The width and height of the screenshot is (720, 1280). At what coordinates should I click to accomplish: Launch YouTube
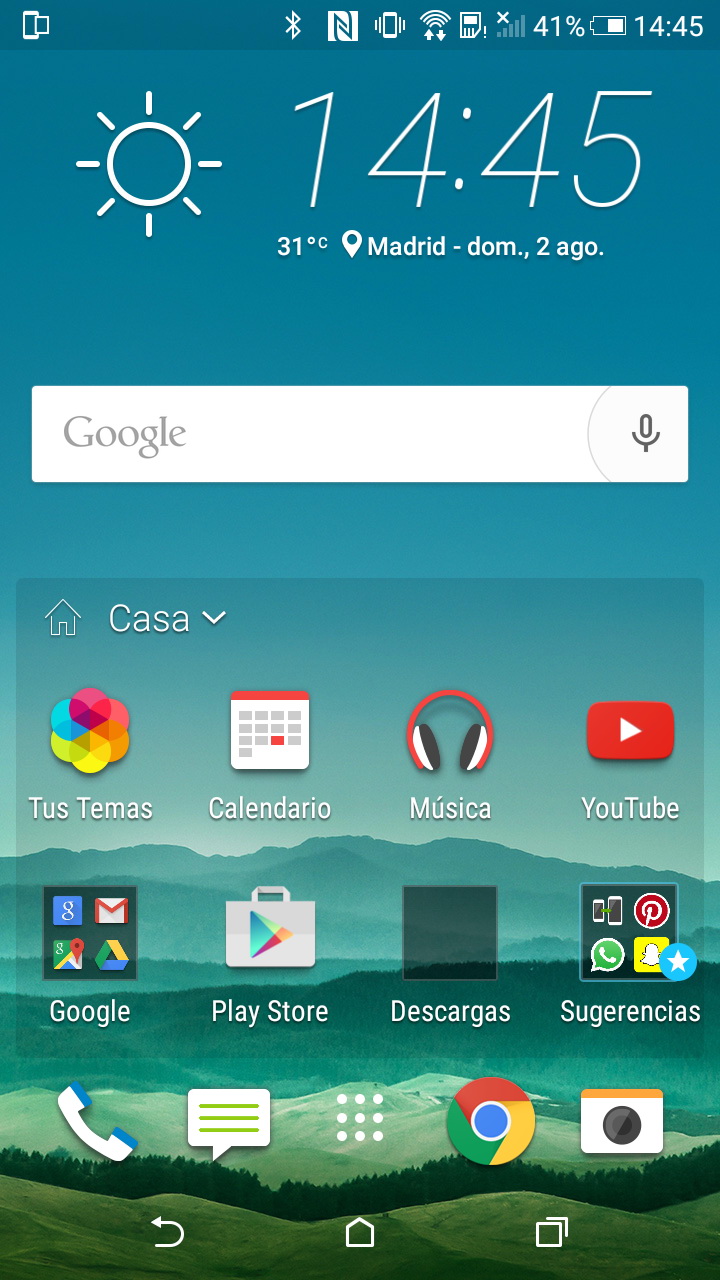point(630,732)
